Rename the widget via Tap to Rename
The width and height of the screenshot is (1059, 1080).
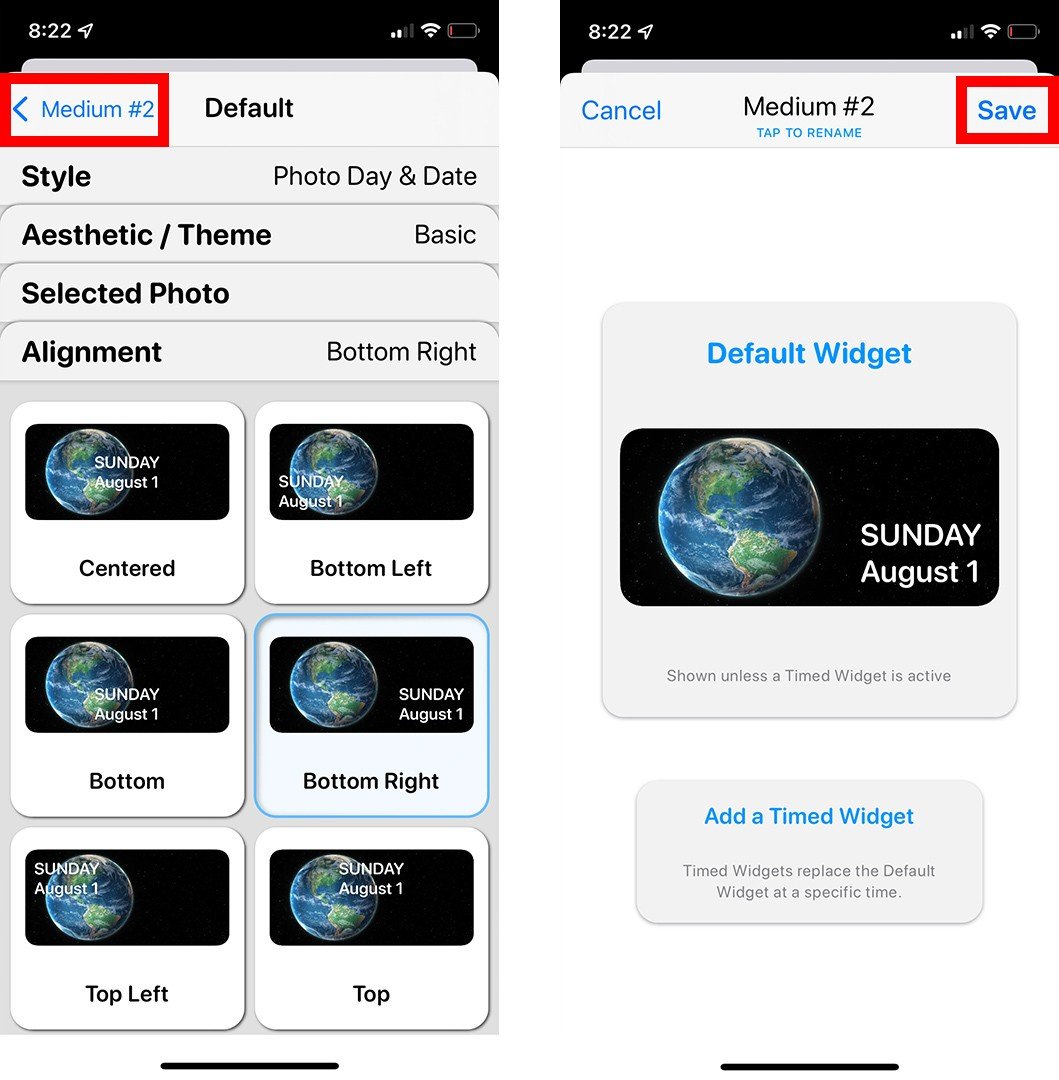click(809, 132)
